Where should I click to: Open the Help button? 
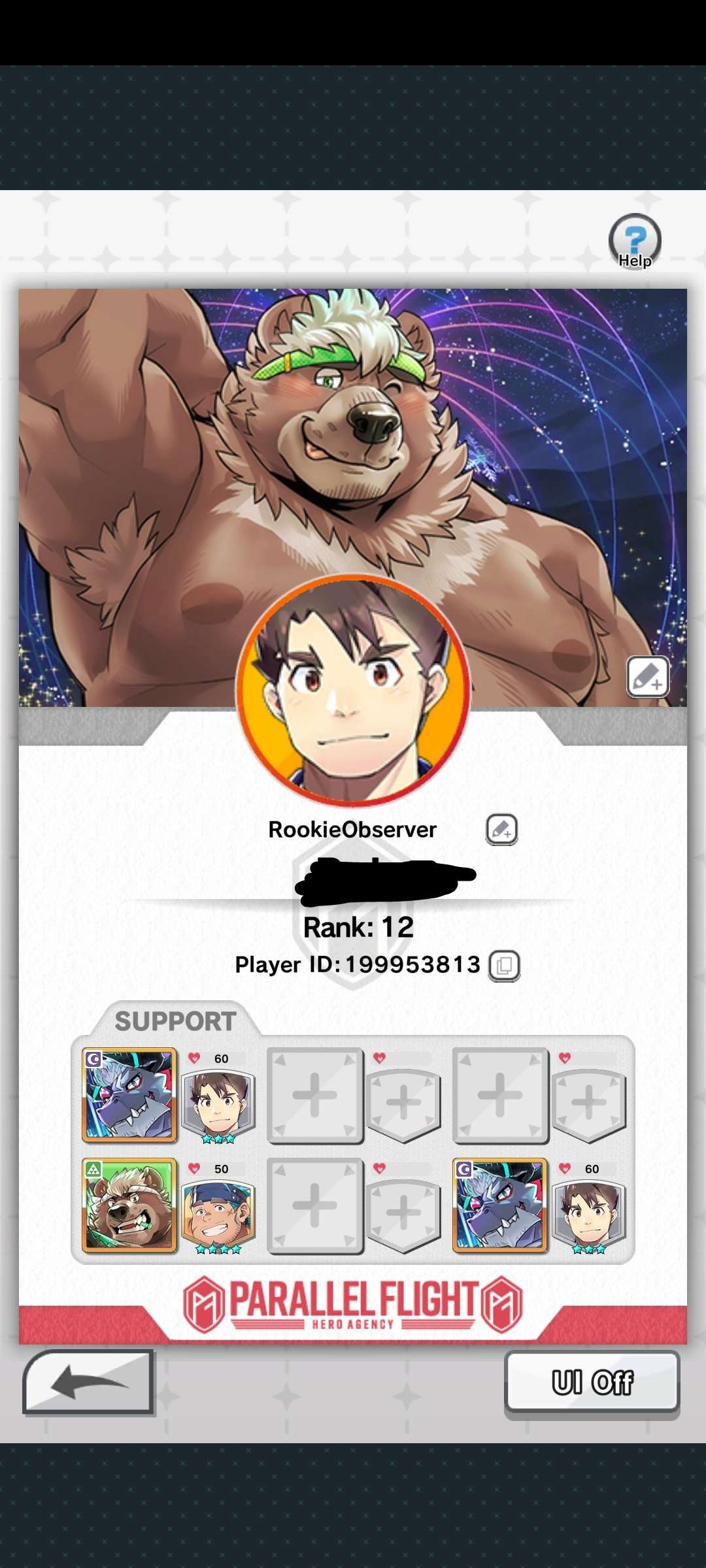pos(634,242)
